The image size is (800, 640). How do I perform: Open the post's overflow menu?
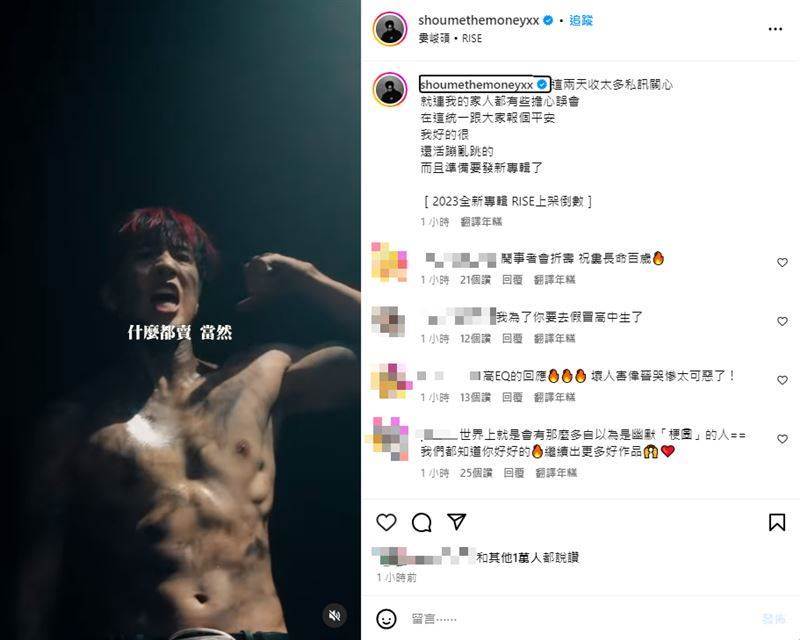[775, 30]
